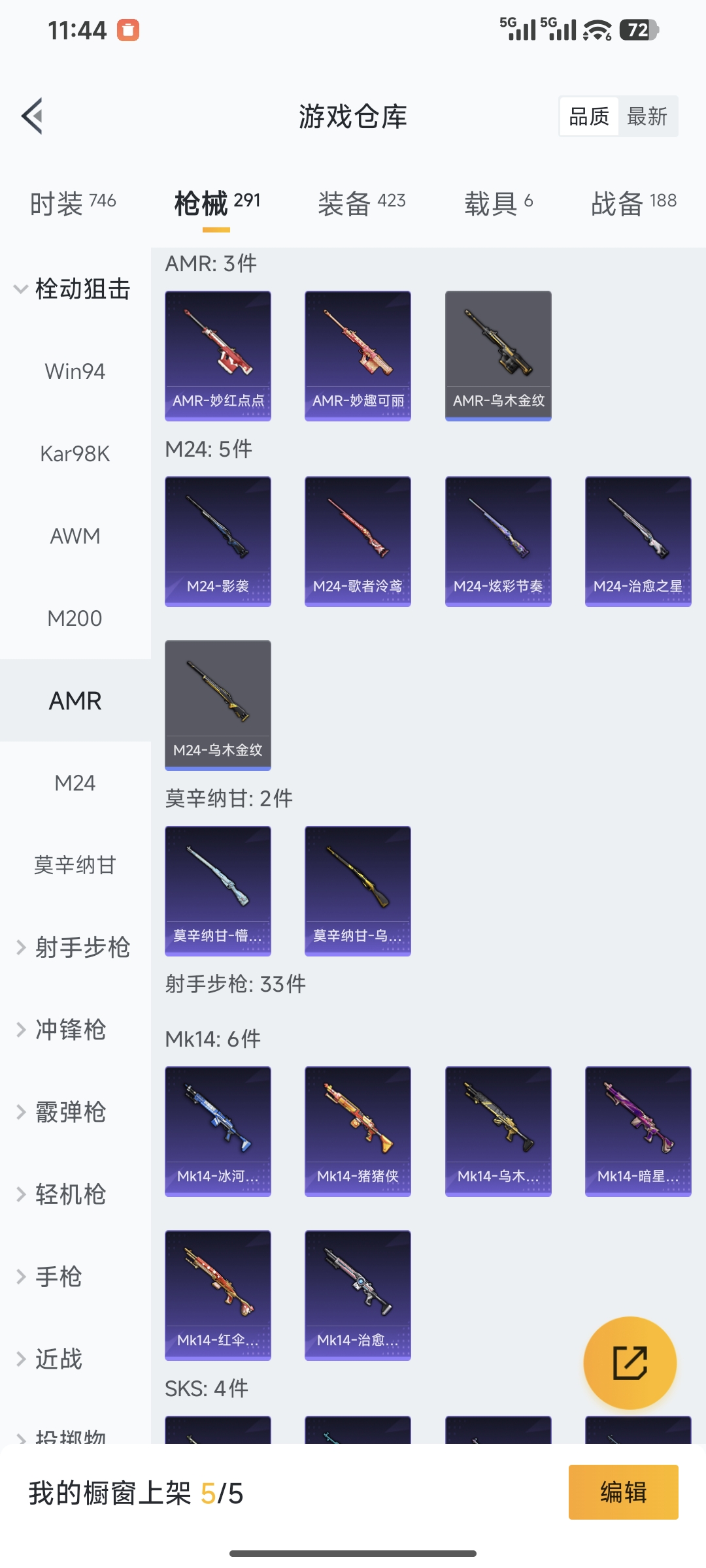Select the AMR-乌木金纹 weapon icon
Screen dimensions: 706x1568
coord(497,355)
